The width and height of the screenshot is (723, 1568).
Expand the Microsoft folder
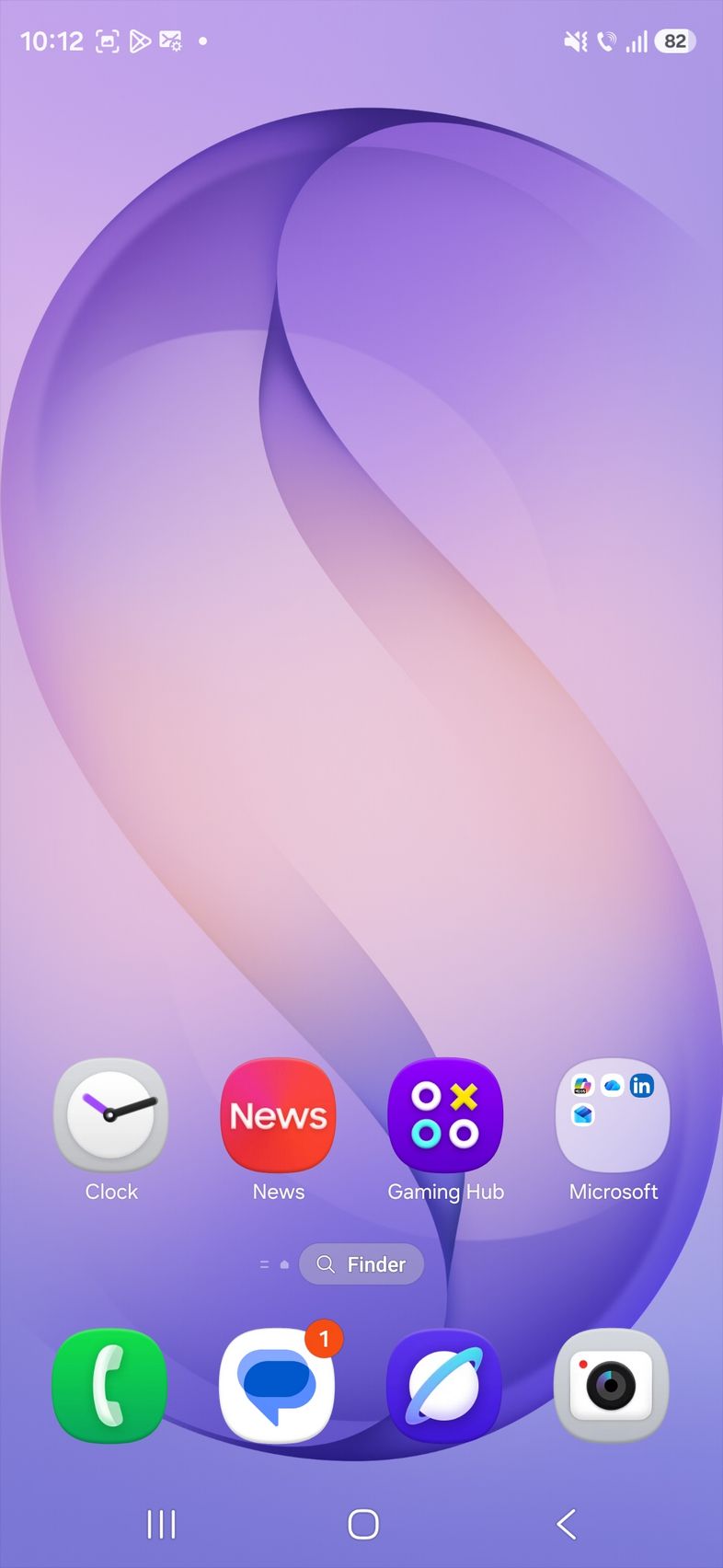[x=613, y=1115]
